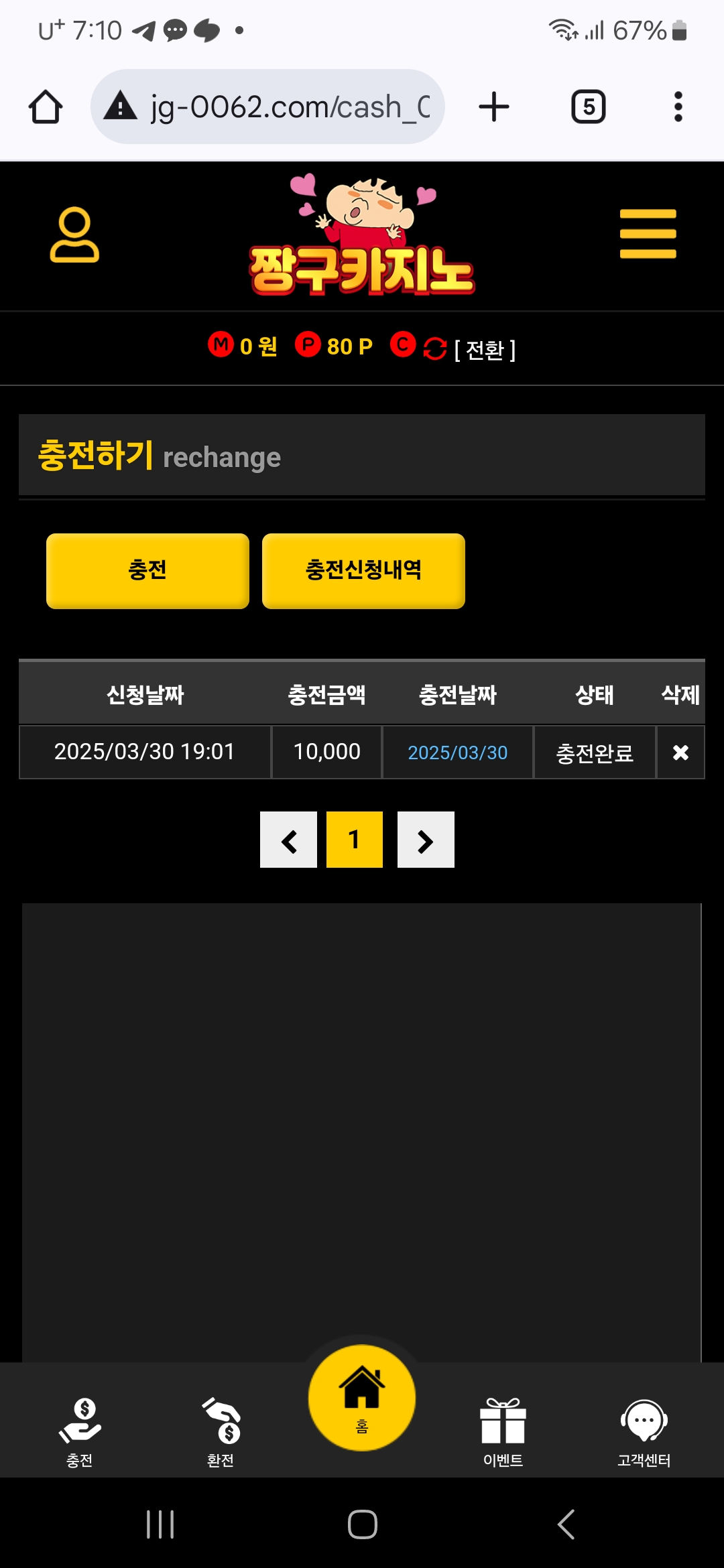The height and width of the screenshot is (1568, 724).
Task: Select the yellow 충전 button
Action: pos(147,571)
